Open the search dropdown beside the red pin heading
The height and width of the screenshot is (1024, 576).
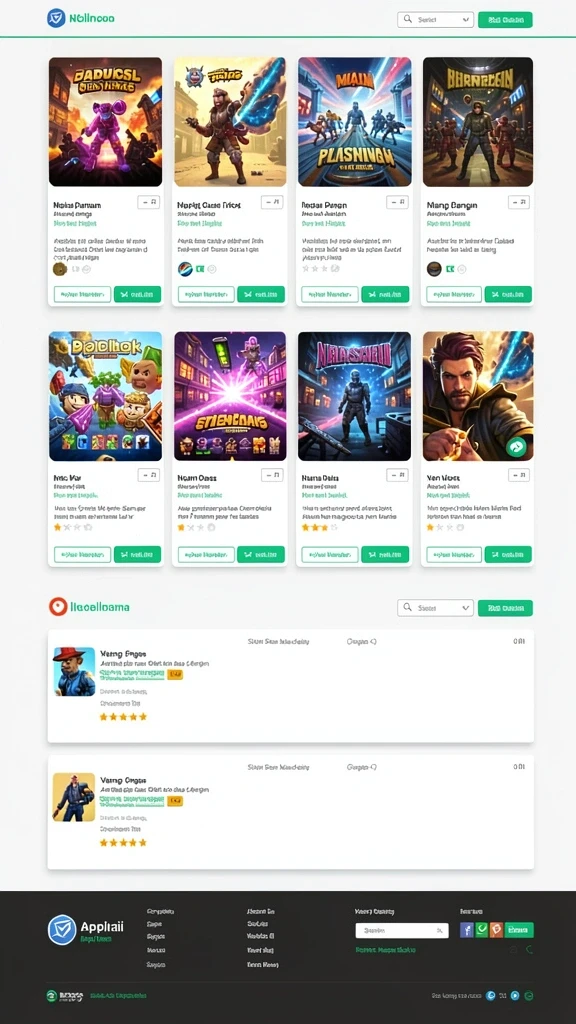pyautogui.click(x=435, y=608)
